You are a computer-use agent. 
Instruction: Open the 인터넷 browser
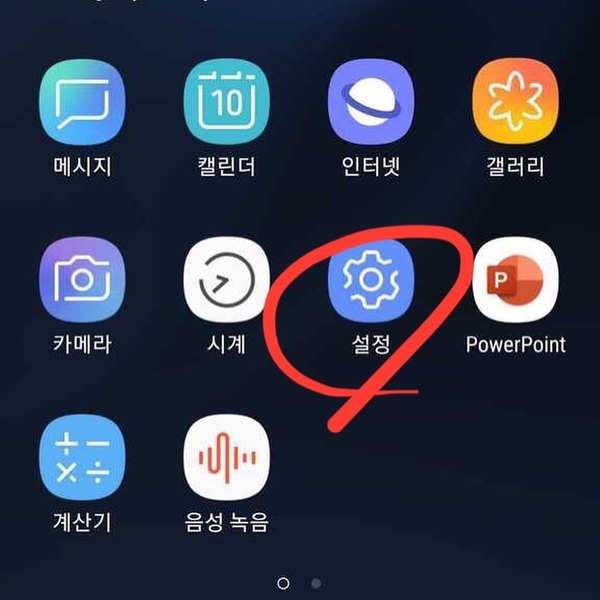371,102
